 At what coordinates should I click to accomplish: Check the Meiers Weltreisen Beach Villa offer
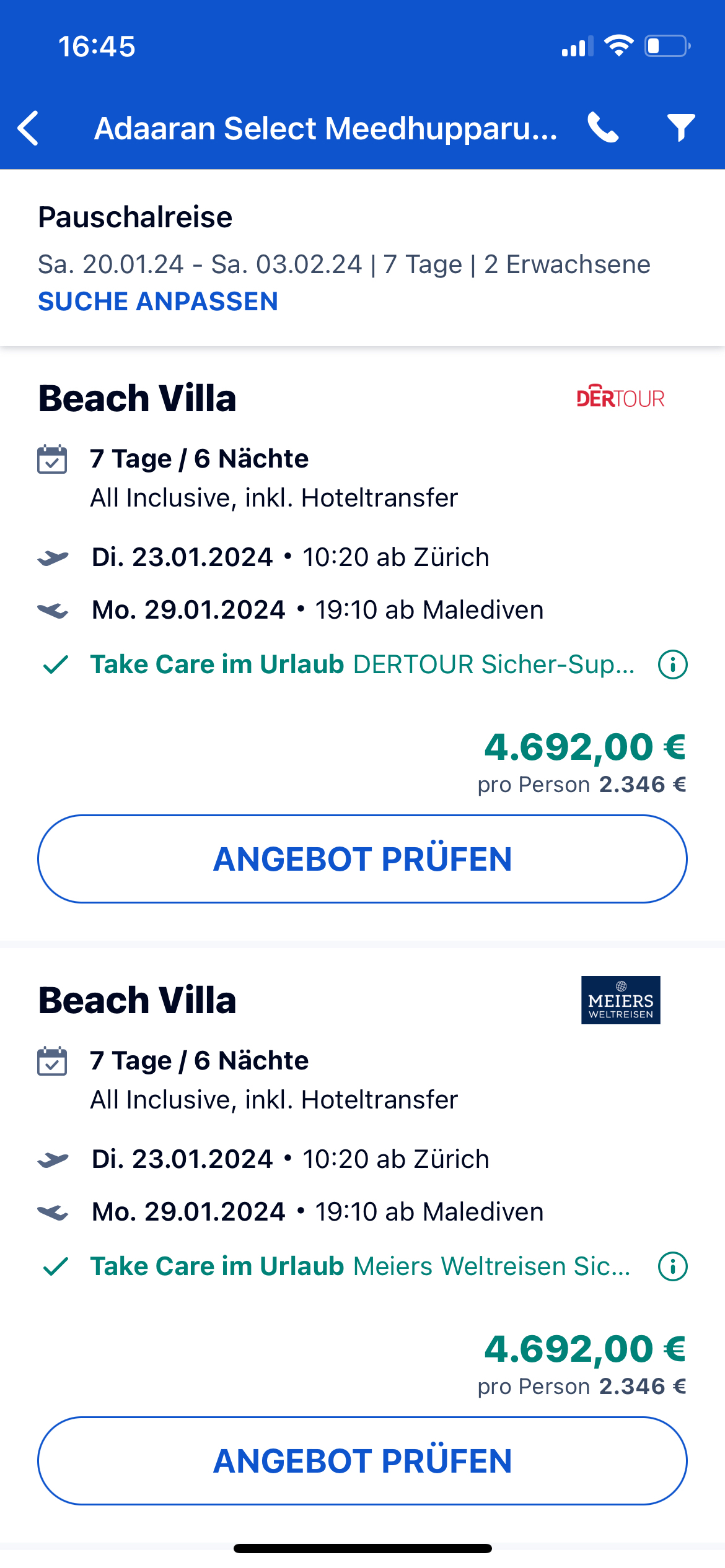362,1461
